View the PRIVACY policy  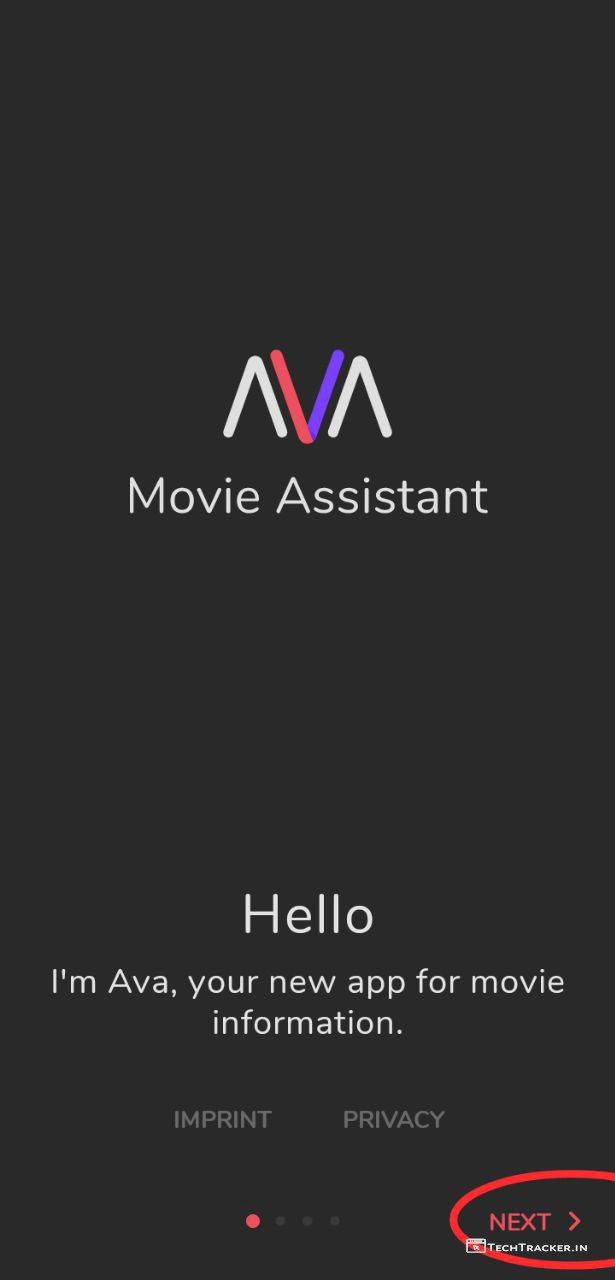click(393, 1120)
